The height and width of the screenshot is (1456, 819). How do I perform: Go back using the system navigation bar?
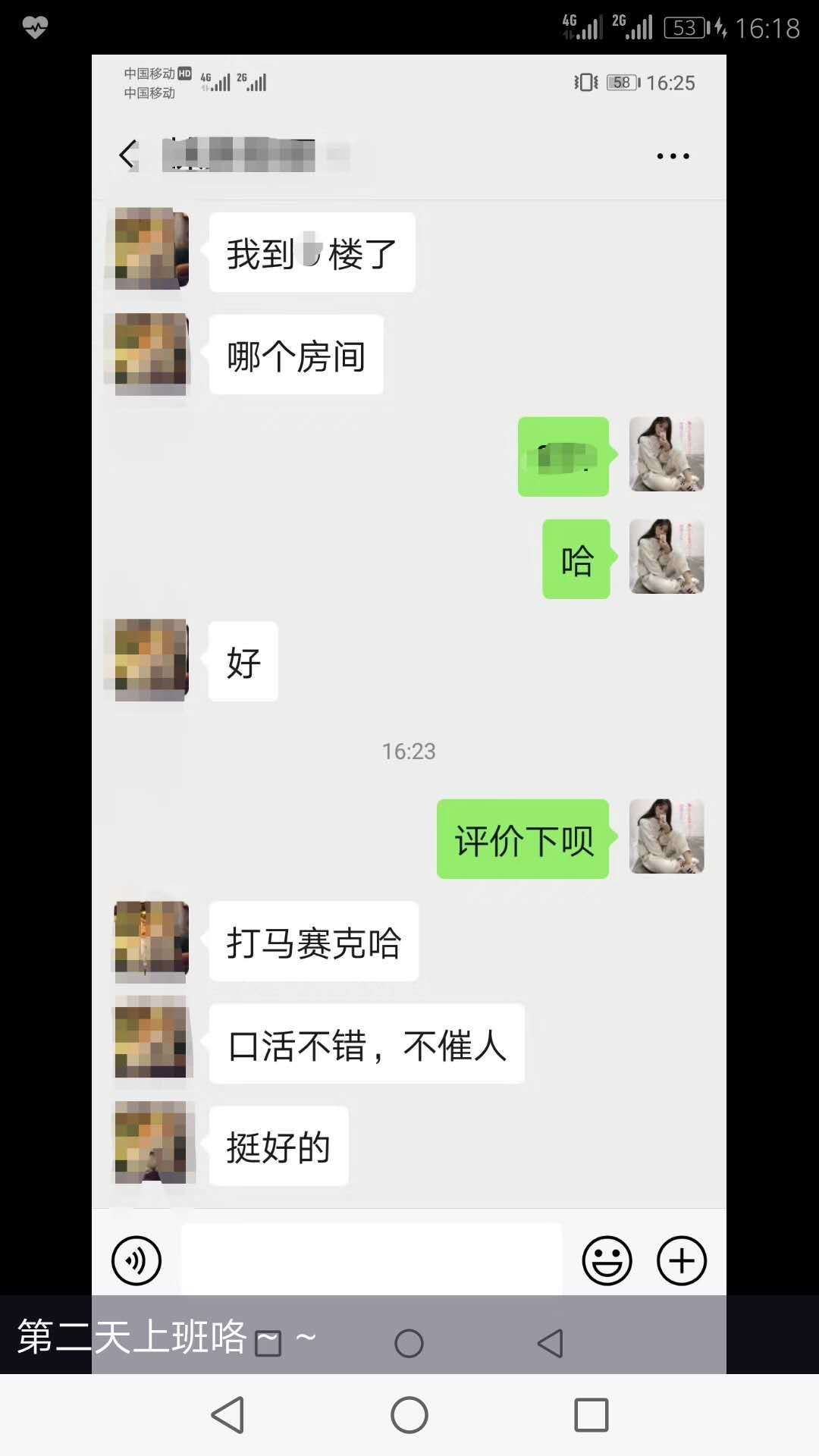pyautogui.click(x=227, y=1415)
